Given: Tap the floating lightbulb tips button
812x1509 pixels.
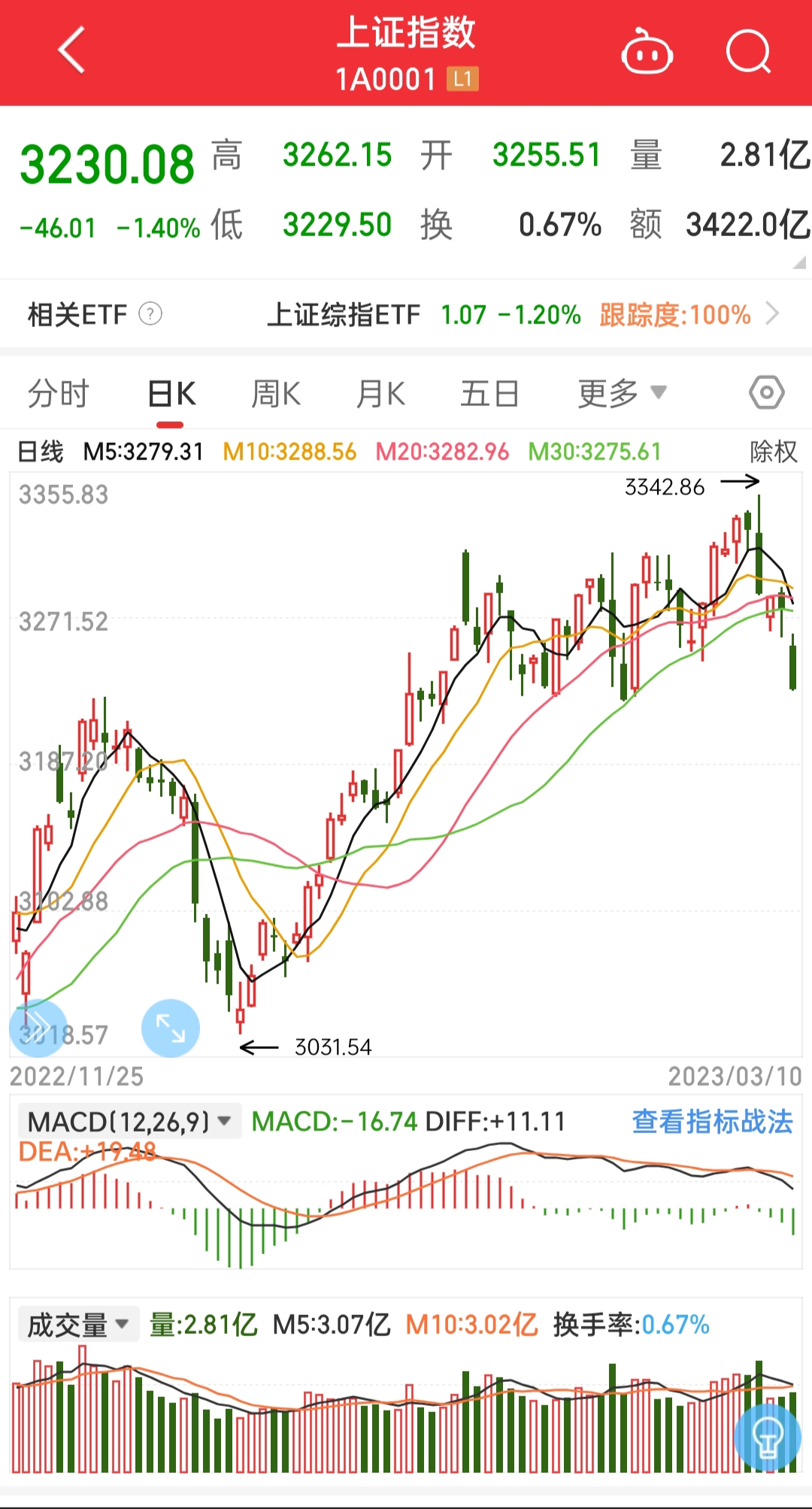Looking at the screenshot, I should (x=768, y=1438).
